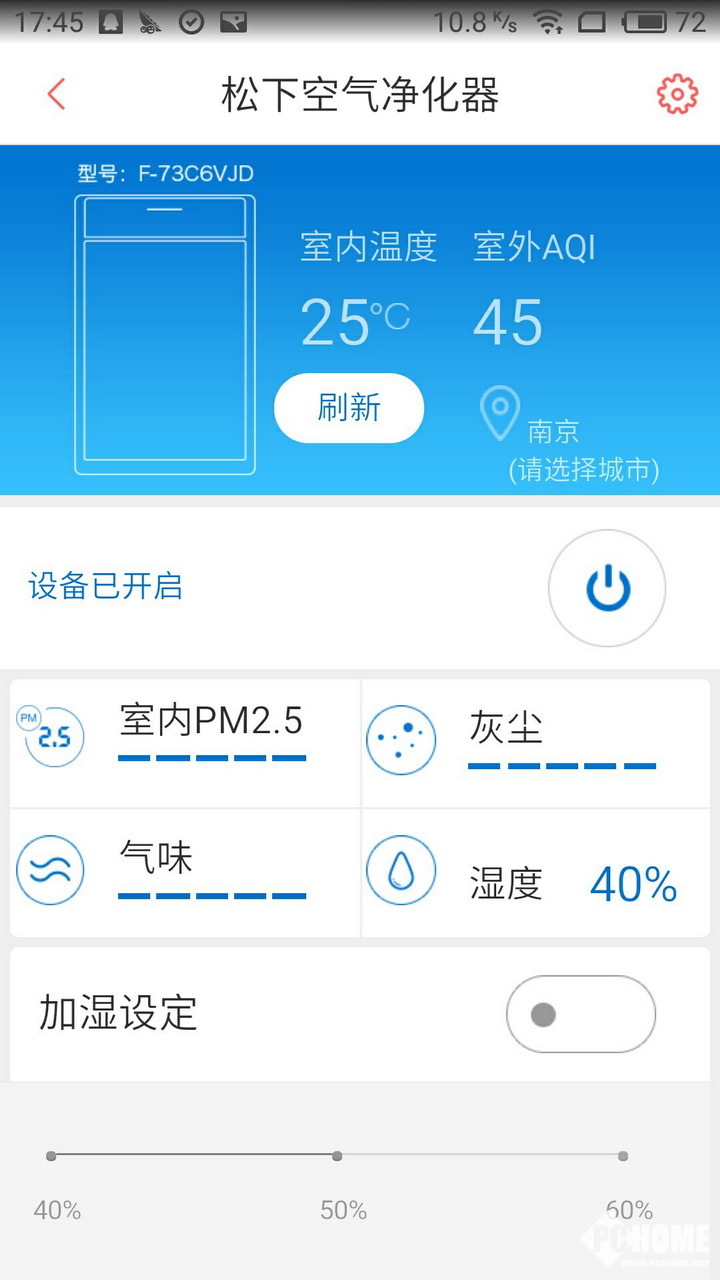Set humidity slider to 60%
Screen dimensions: 720x1280
click(623, 1156)
